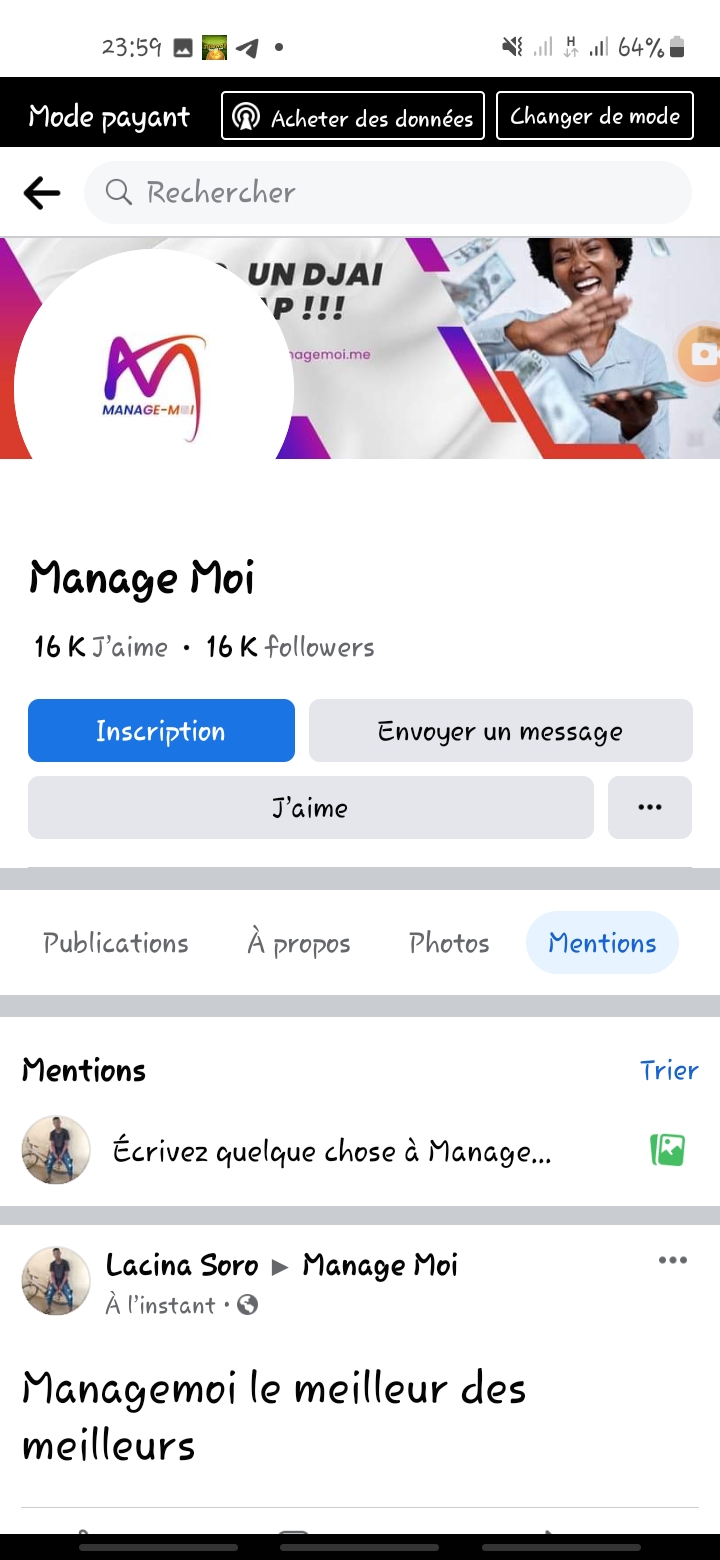Viewport: 720px width, 1560px height.
Task: Tap the blue Inscription button
Action: [161, 731]
